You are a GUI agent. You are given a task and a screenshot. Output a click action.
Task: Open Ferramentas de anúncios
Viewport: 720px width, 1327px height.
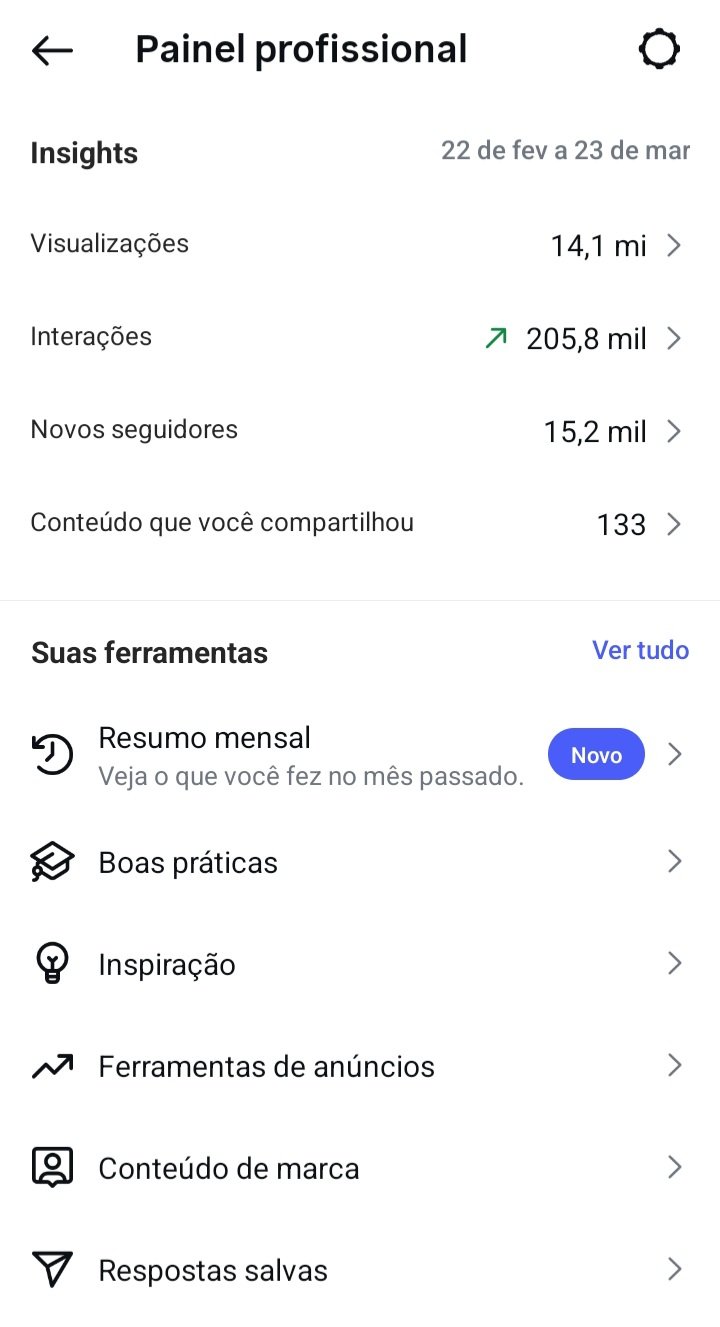(x=360, y=1066)
